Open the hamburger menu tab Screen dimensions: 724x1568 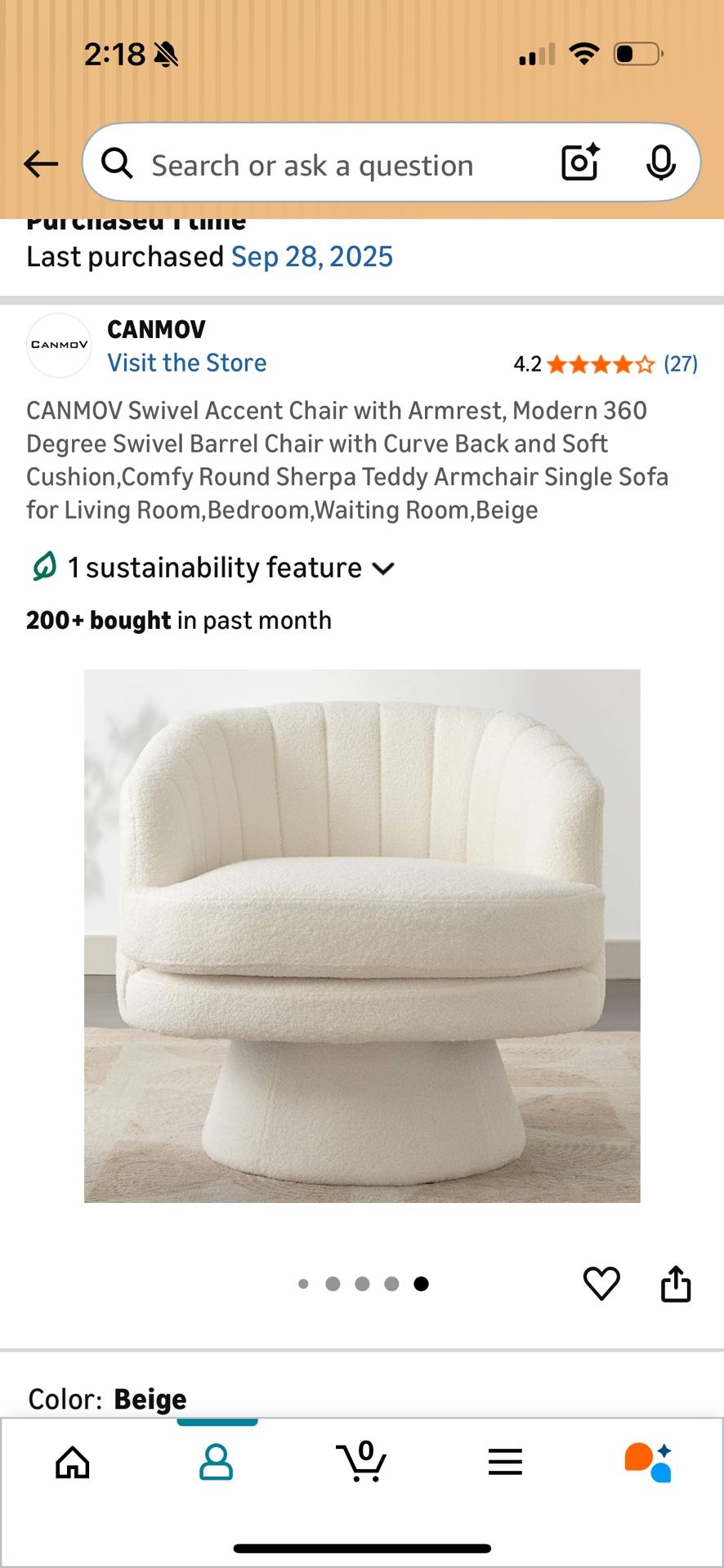pyautogui.click(x=505, y=1462)
